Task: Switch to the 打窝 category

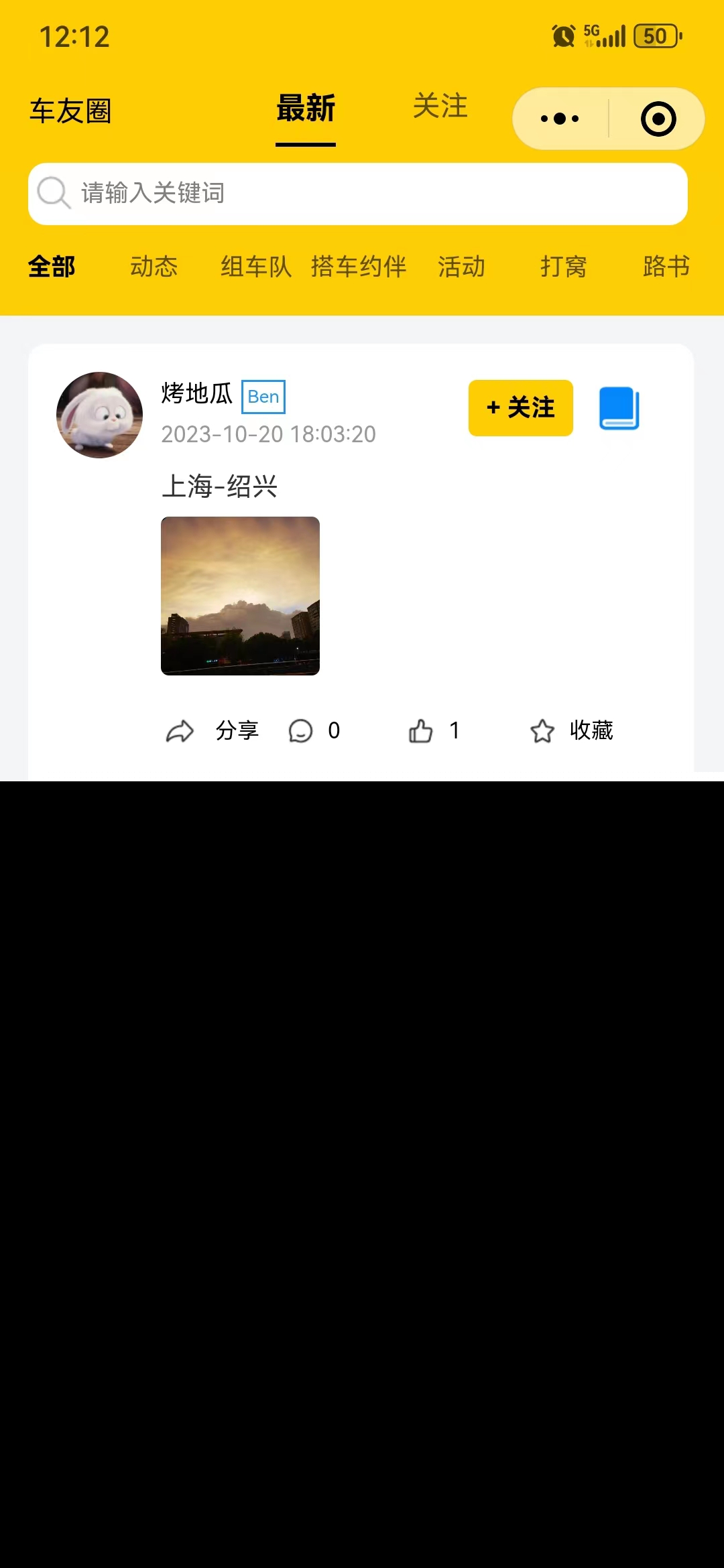Action: [564, 267]
